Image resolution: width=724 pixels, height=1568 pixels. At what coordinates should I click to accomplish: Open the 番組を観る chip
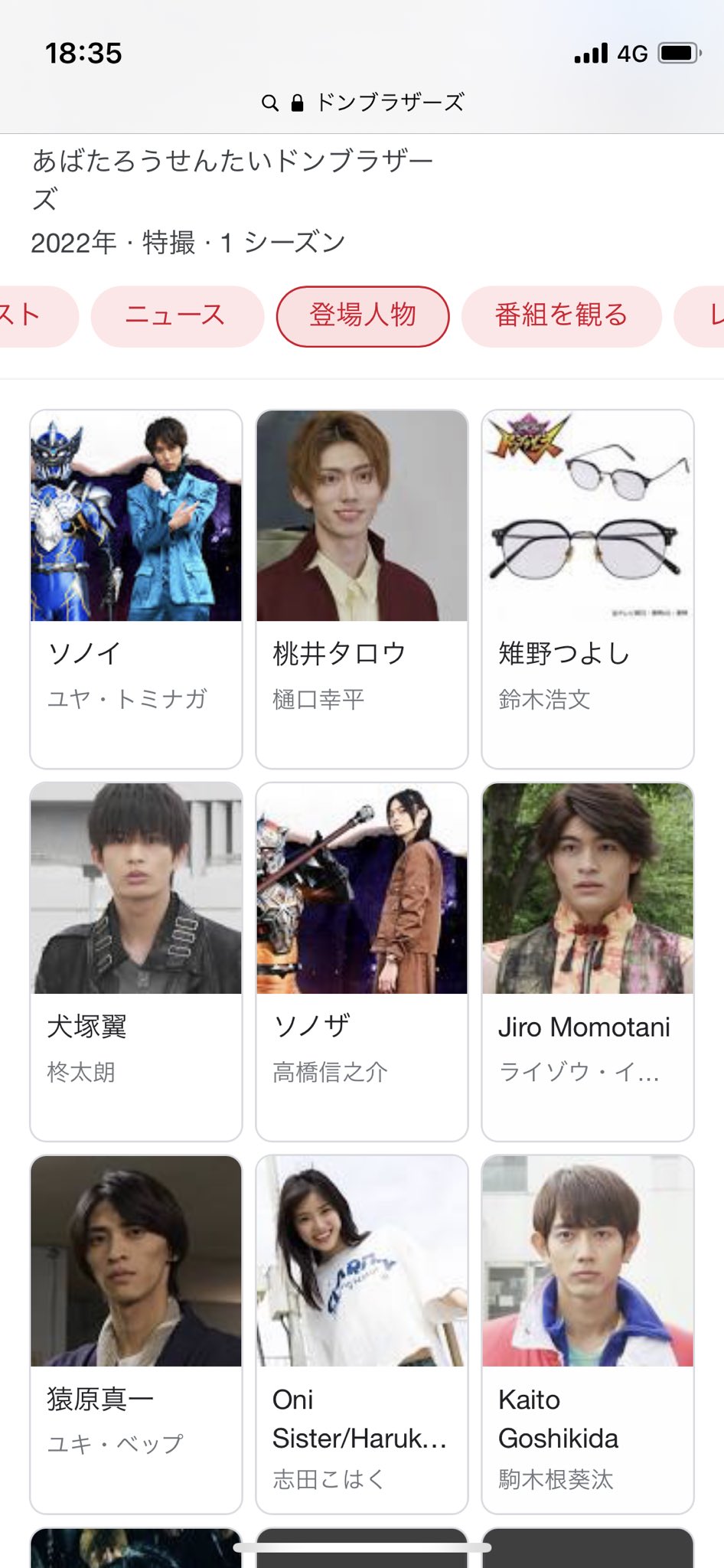pos(561,316)
